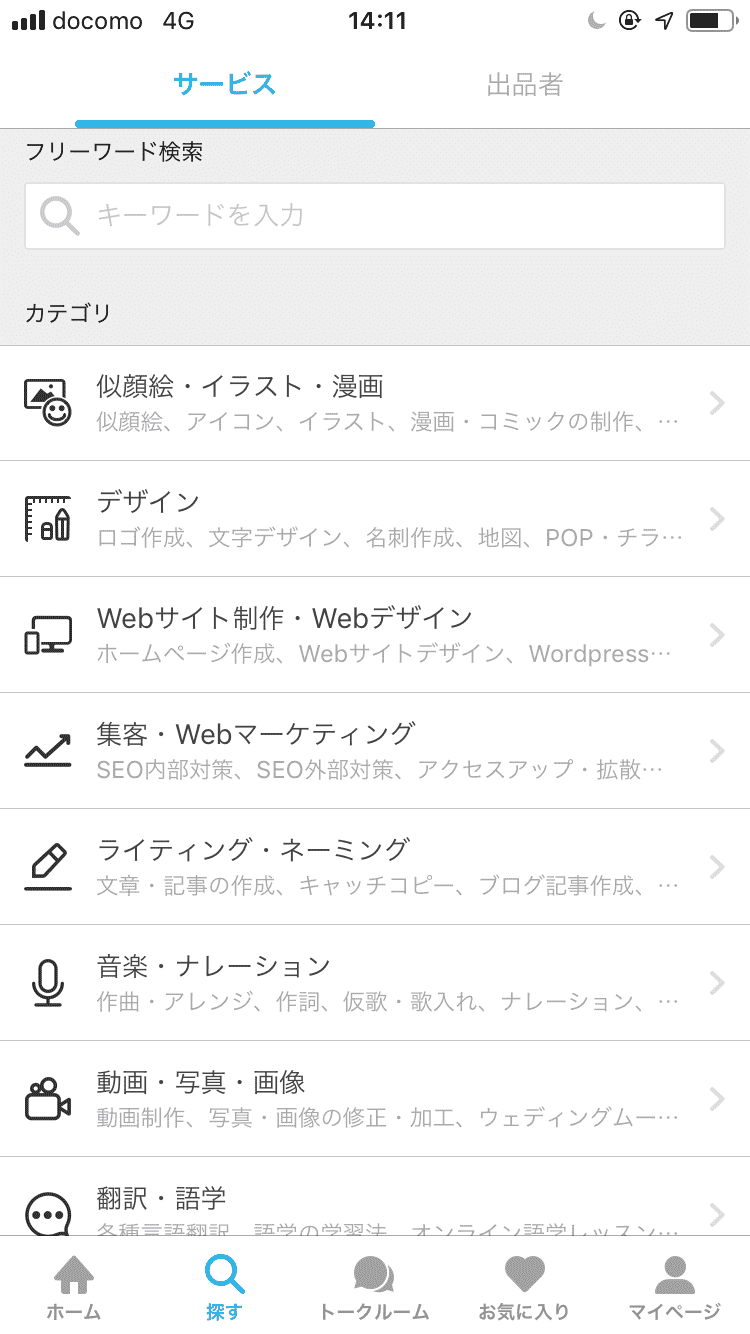This screenshot has width=750, height=1334.
Task: Open 集客・Webマーケティング category
Action: (375, 750)
